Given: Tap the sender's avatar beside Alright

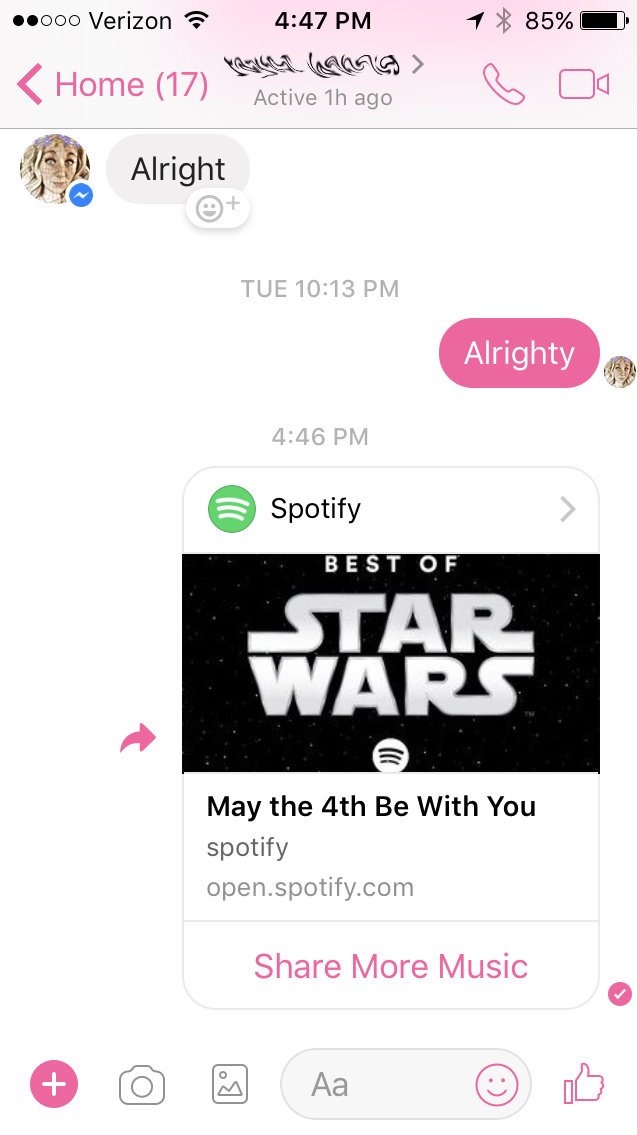Looking at the screenshot, I should (55, 169).
